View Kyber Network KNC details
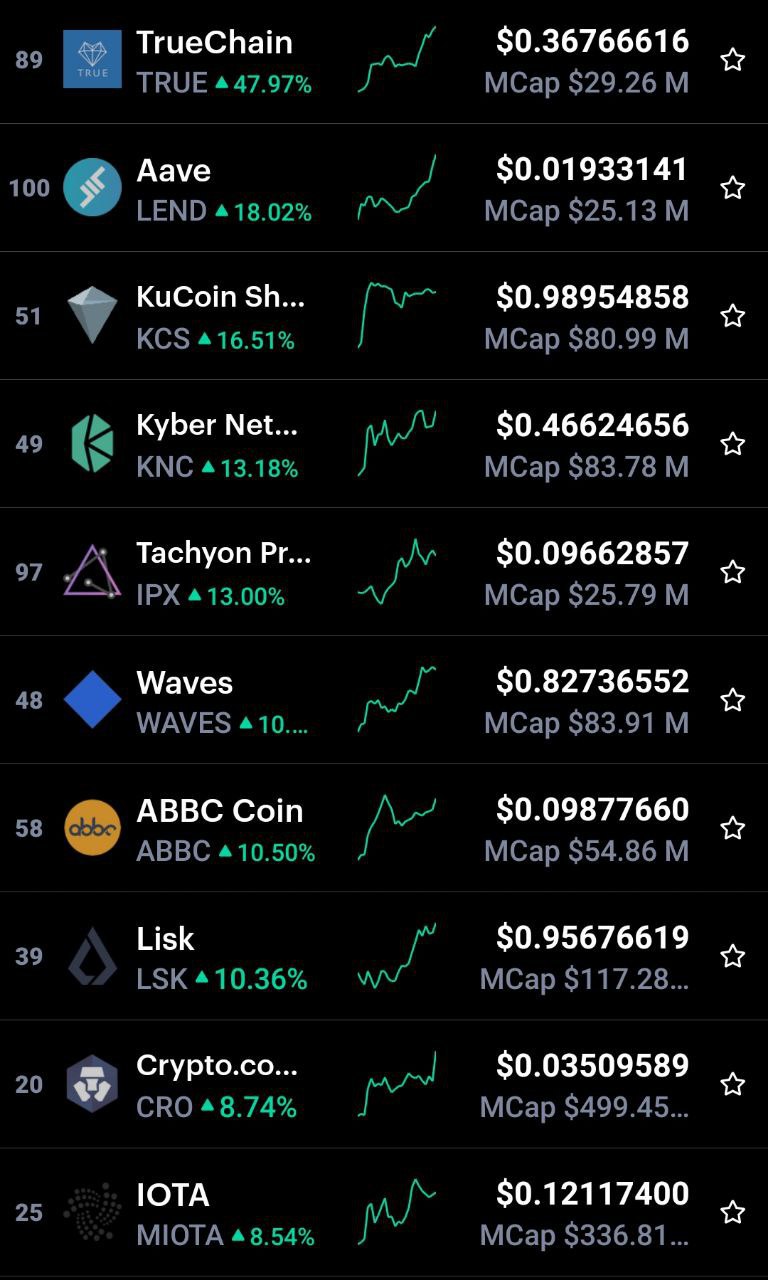 pos(384,444)
